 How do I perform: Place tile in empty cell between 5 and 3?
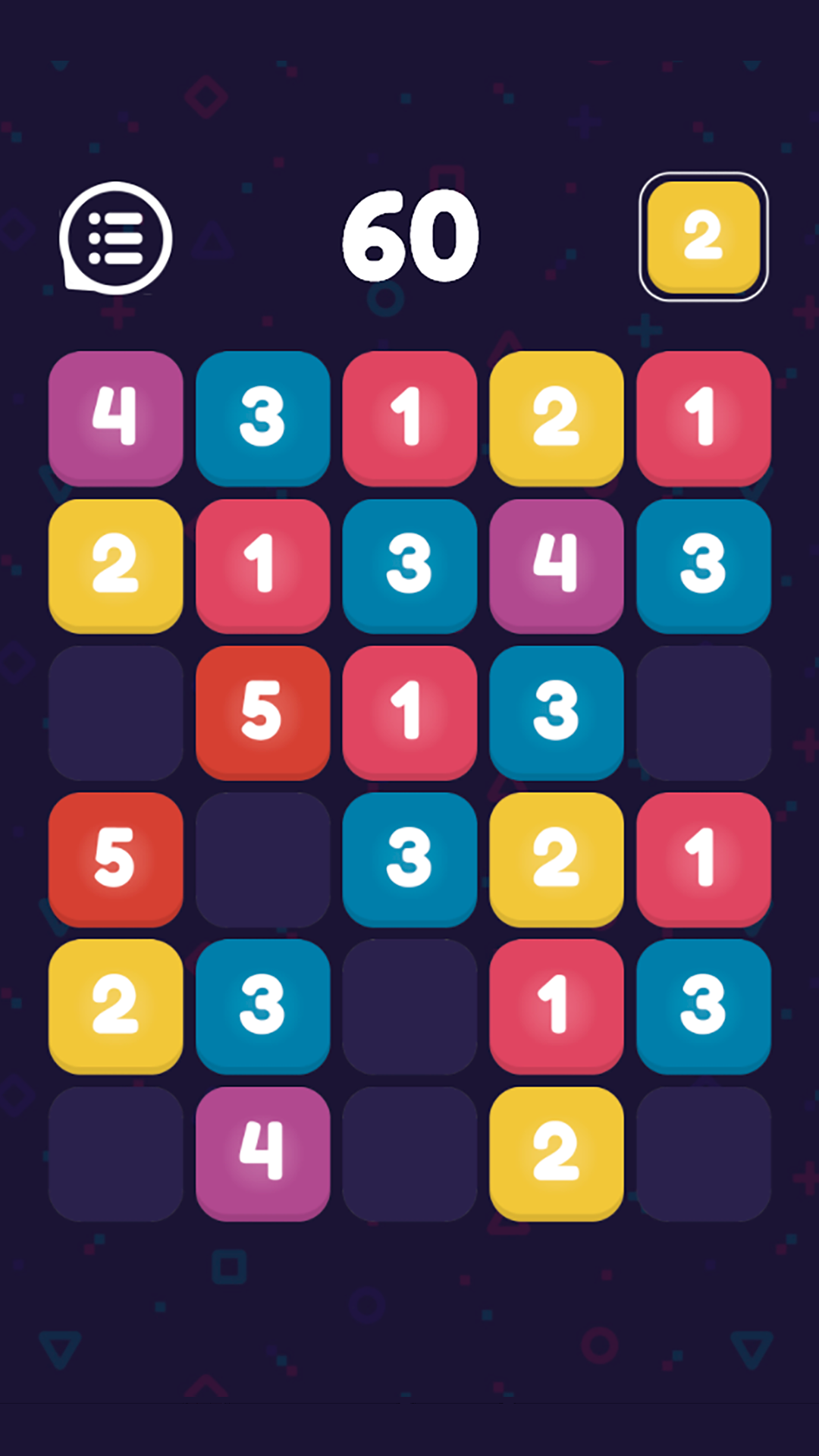pyautogui.click(x=263, y=859)
